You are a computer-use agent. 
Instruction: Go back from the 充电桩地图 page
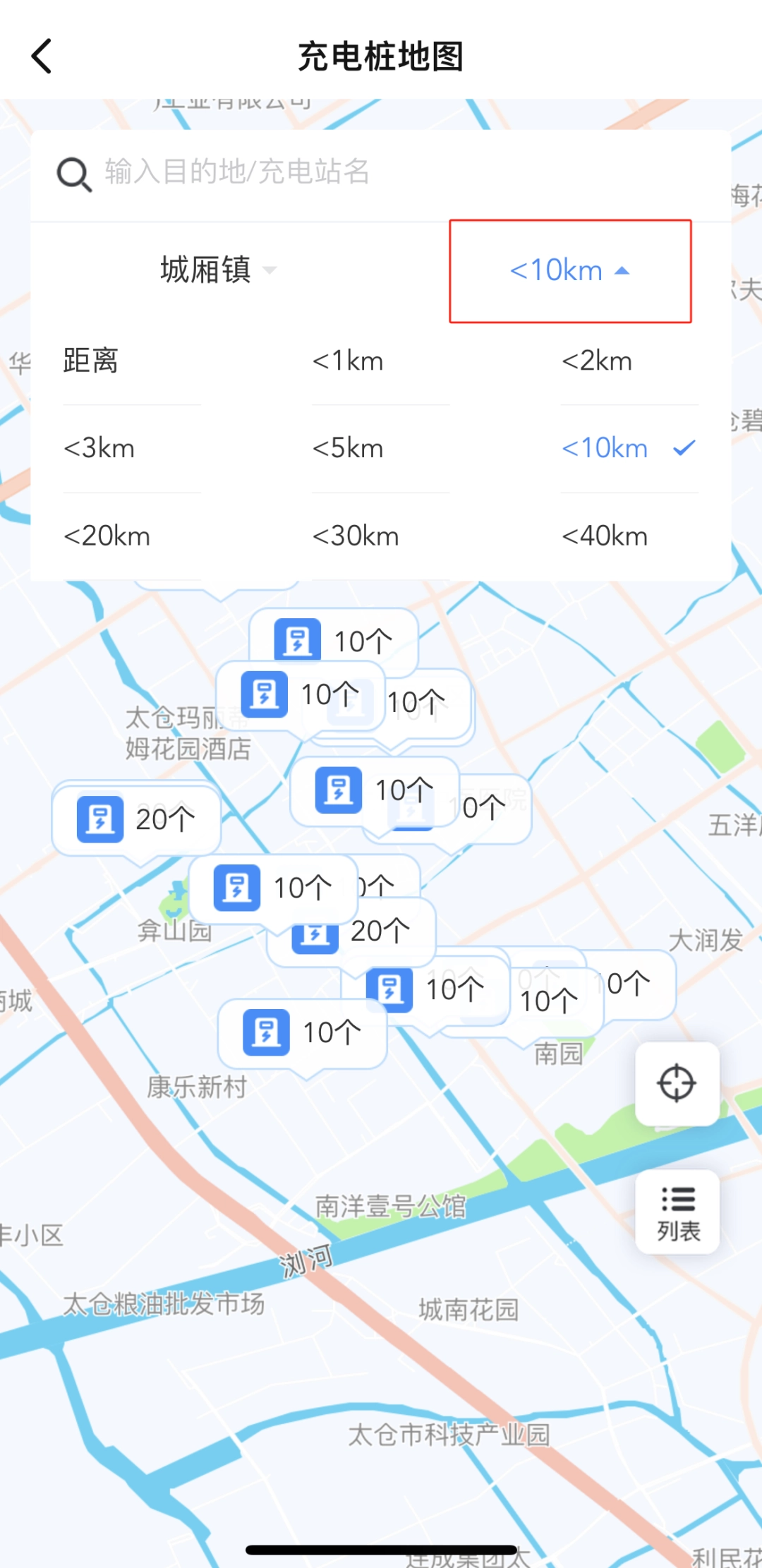tap(42, 56)
